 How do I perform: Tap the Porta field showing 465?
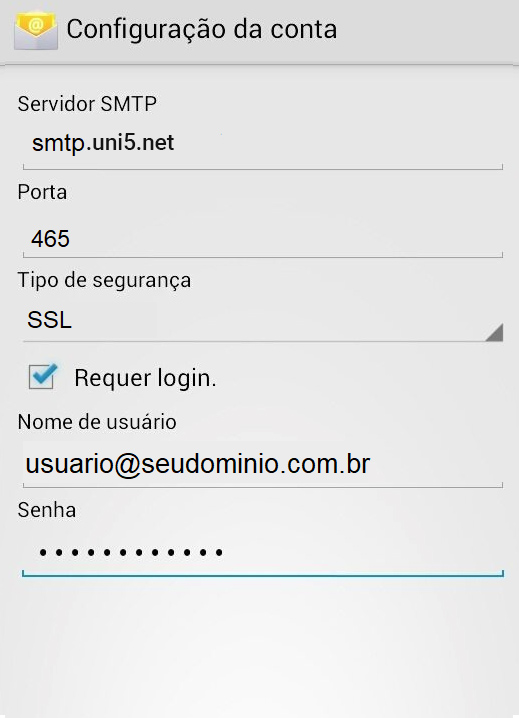262,238
